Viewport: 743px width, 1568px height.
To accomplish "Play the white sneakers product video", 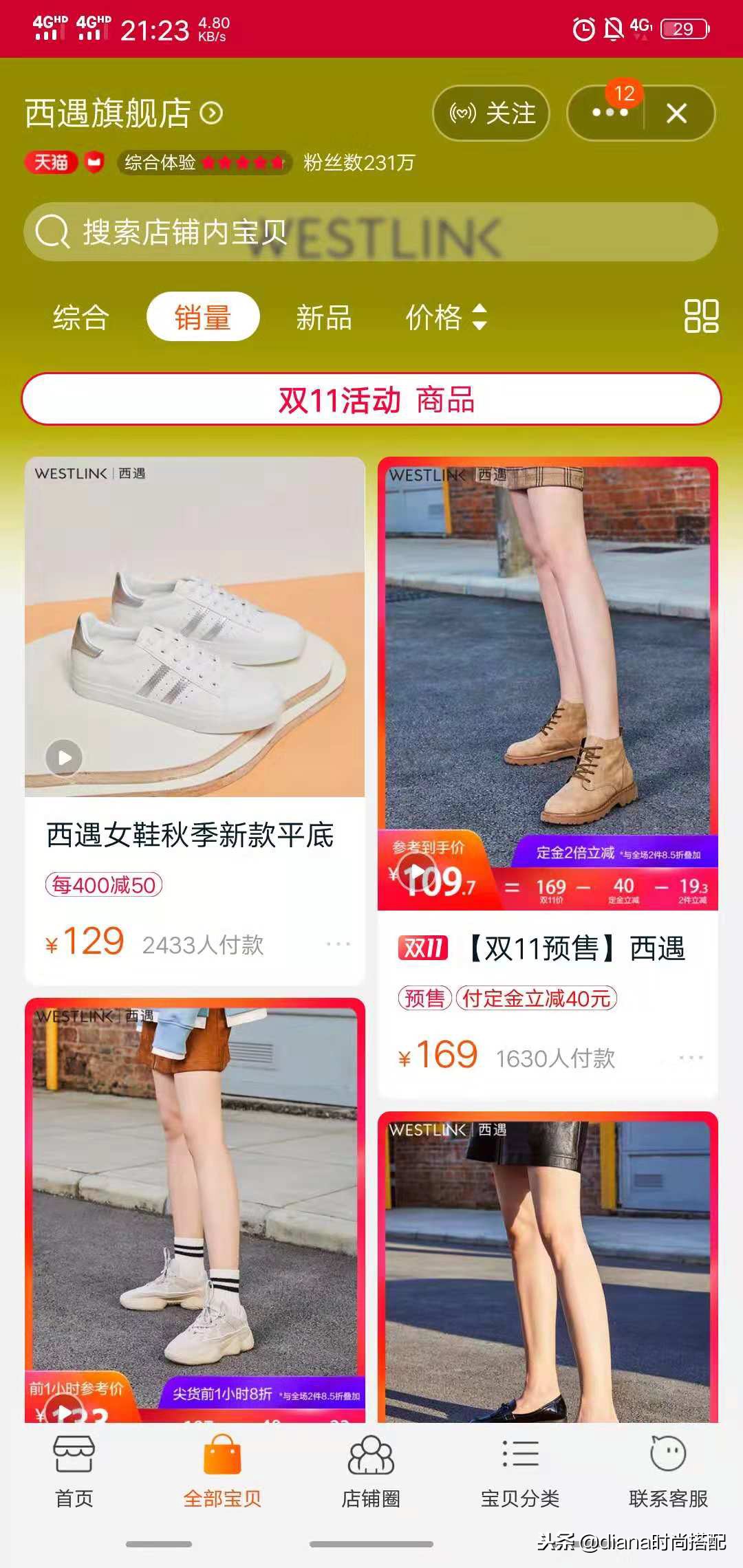I will [64, 759].
